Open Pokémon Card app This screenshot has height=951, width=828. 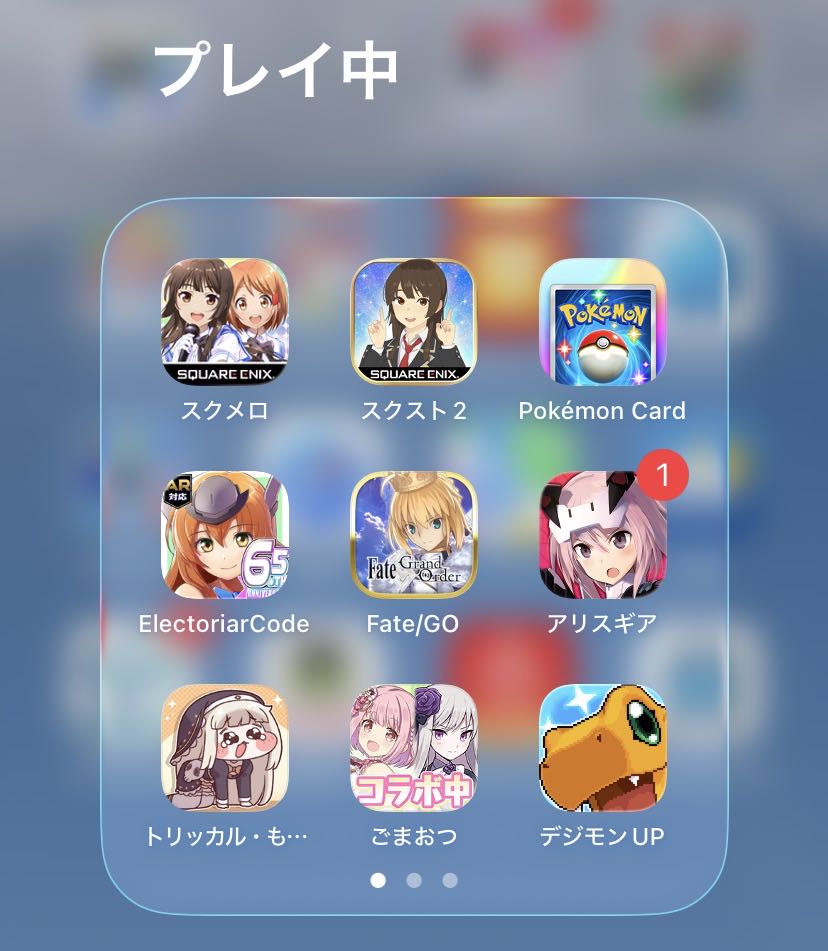pos(602,322)
